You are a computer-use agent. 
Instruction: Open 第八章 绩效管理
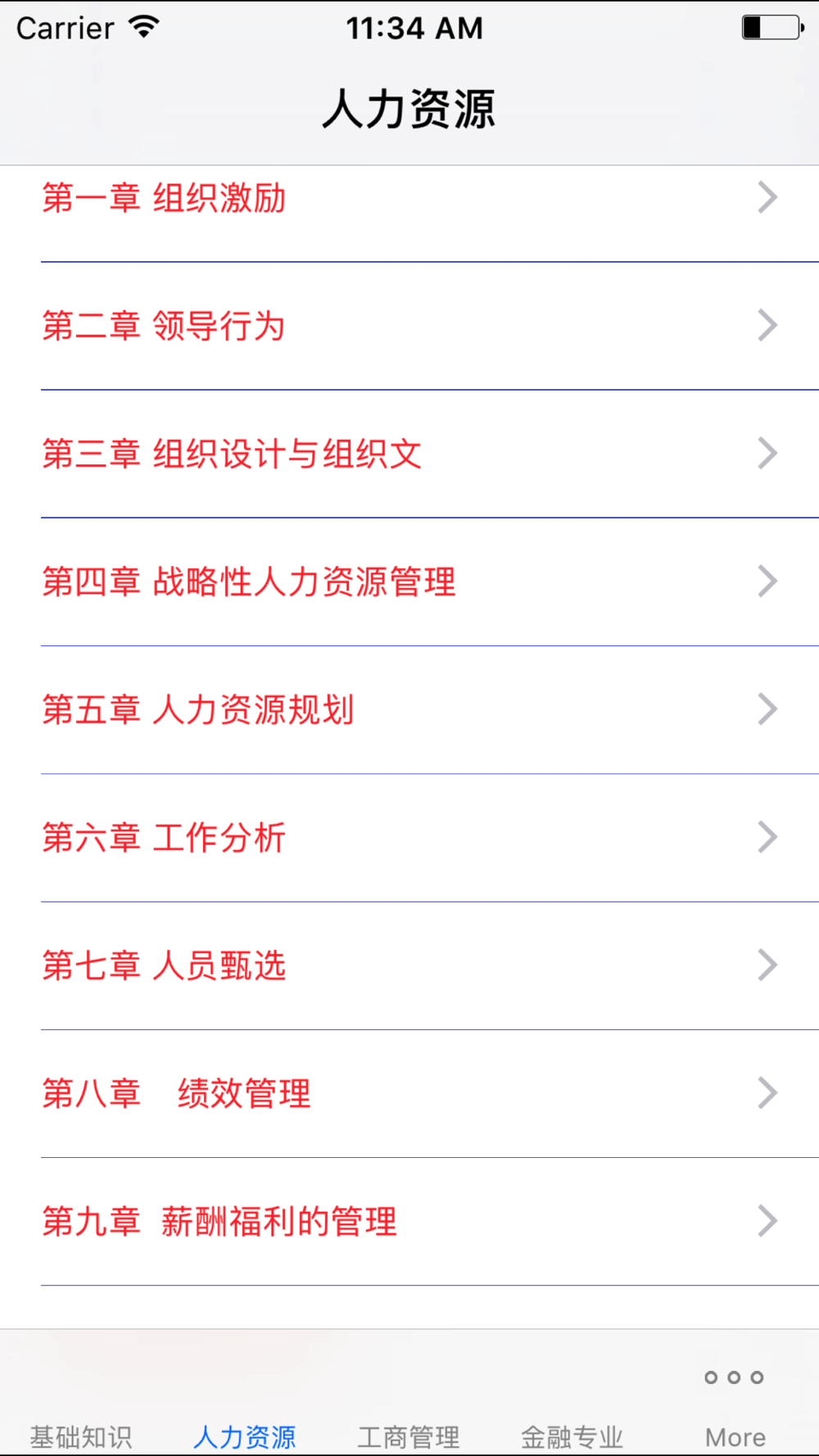(x=409, y=1093)
